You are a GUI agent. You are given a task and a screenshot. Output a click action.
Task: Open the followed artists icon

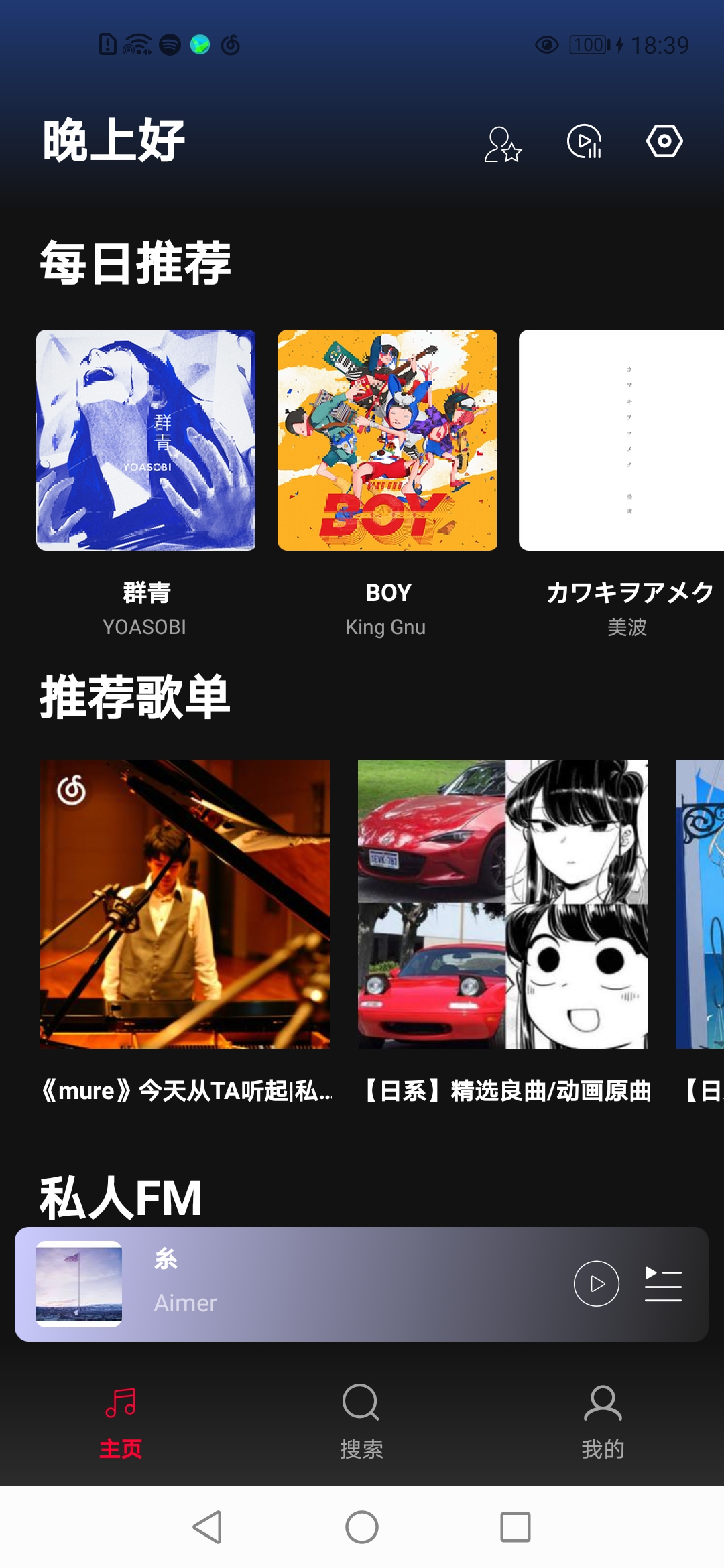pyautogui.click(x=503, y=143)
